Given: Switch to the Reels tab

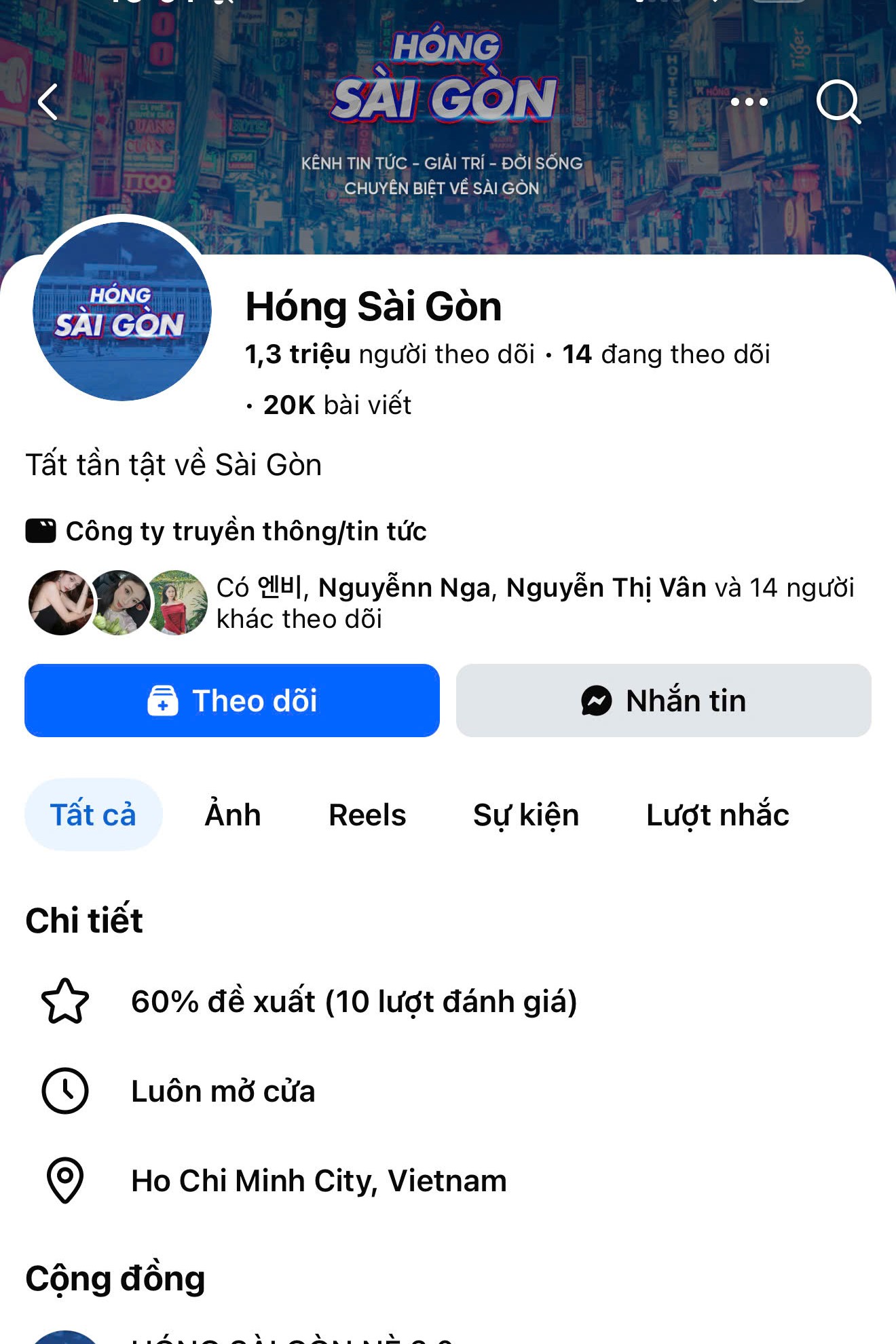Looking at the screenshot, I should point(367,815).
